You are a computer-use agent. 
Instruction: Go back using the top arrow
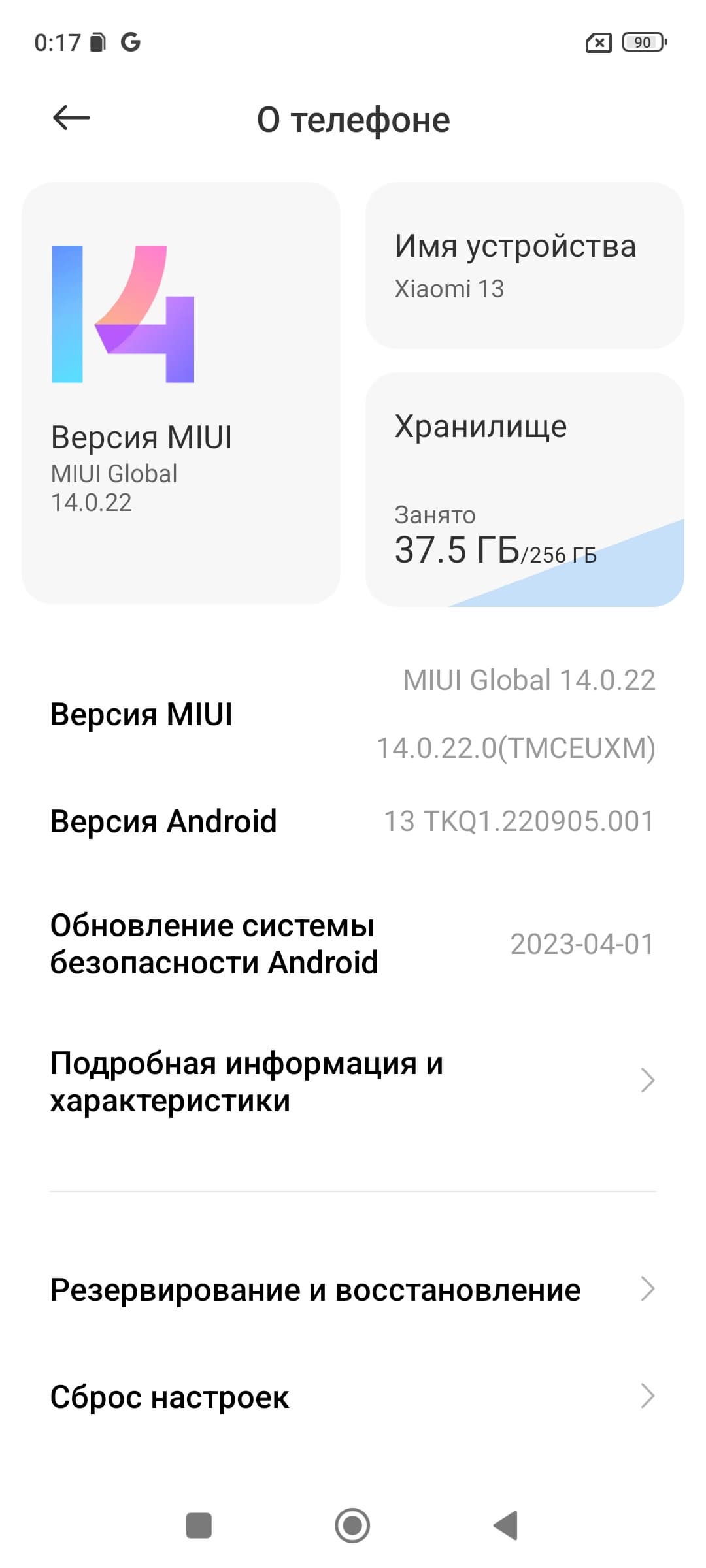71,118
